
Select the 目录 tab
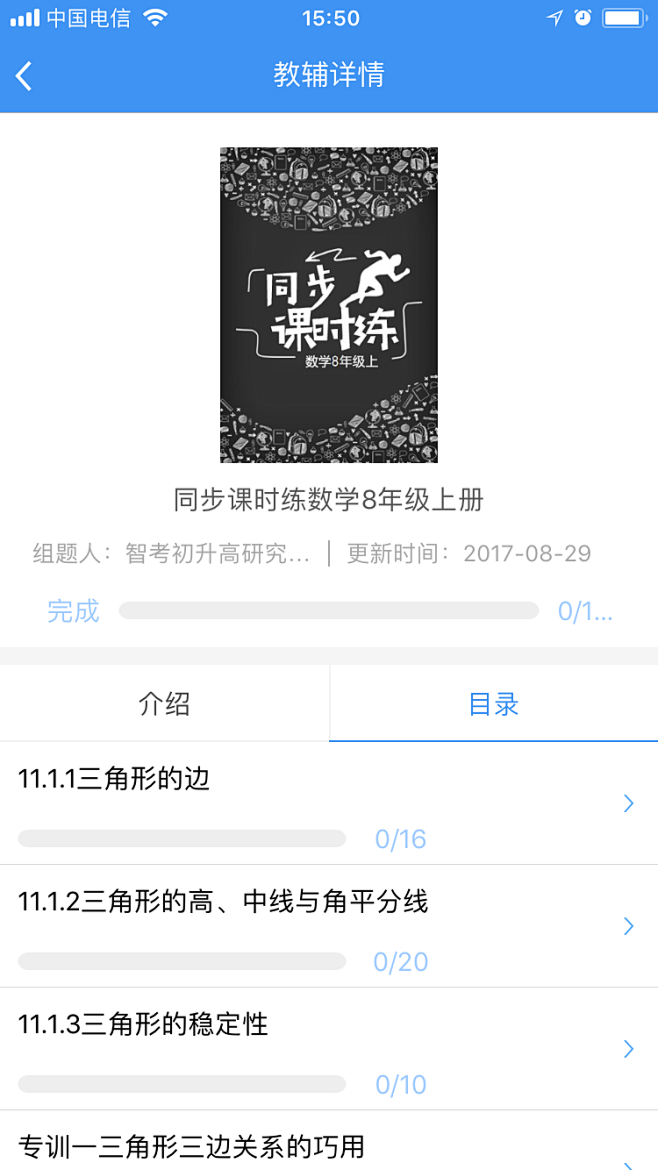click(x=493, y=704)
